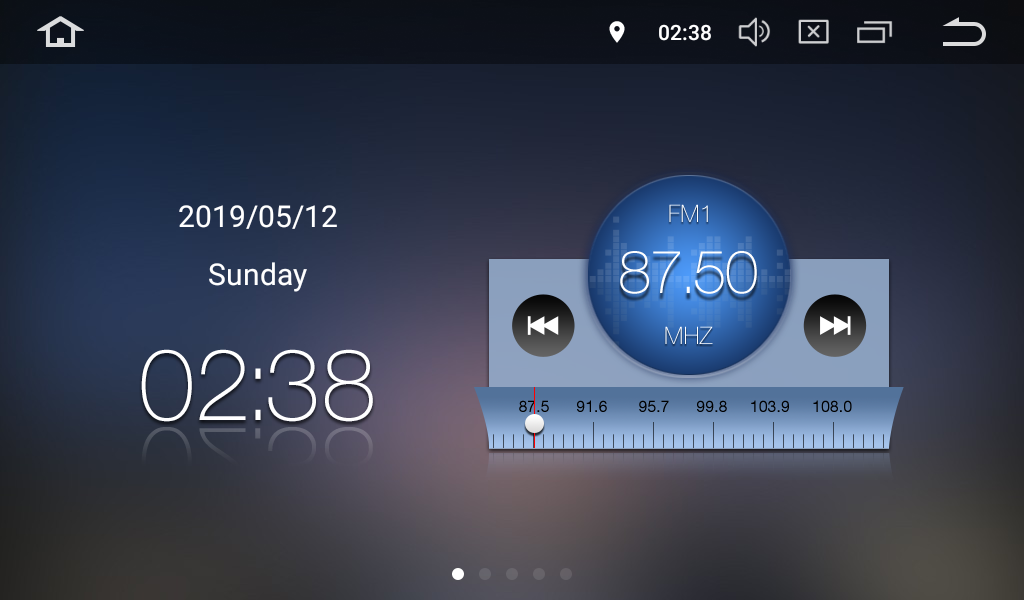Image resolution: width=1024 pixels, height=600 pixels.
Task: Open the large clock widget
Action: pyautogui.click(x=256, y=385)
